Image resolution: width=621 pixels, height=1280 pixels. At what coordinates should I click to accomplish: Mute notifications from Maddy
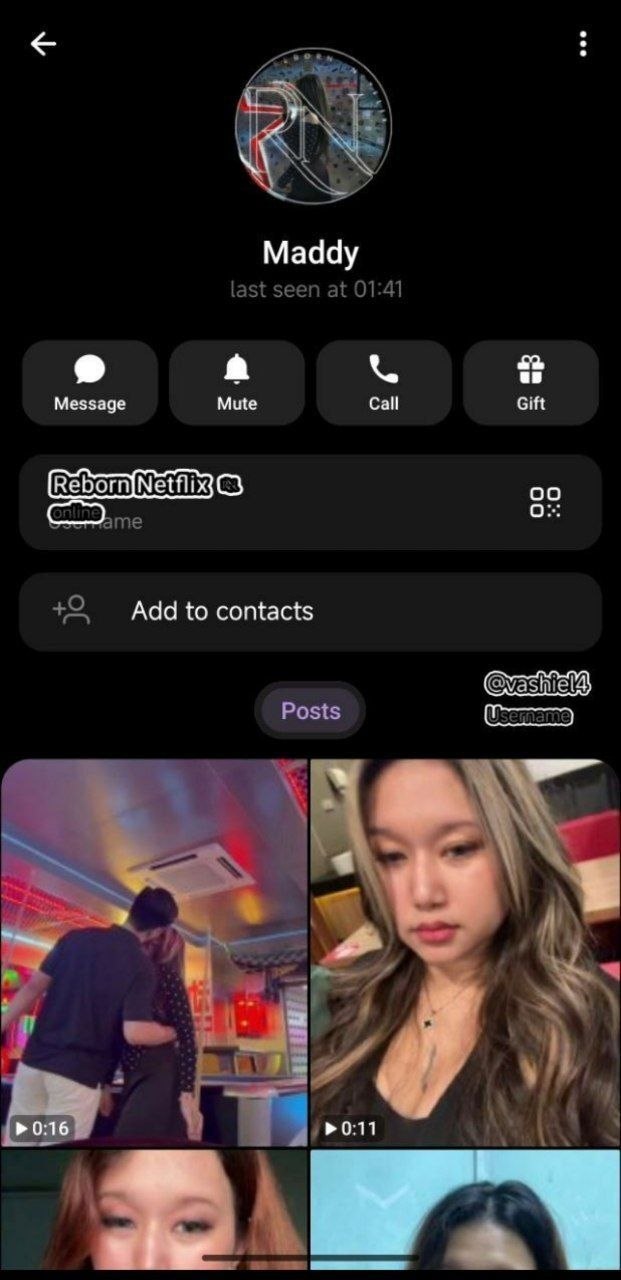[x=237, y=383]
